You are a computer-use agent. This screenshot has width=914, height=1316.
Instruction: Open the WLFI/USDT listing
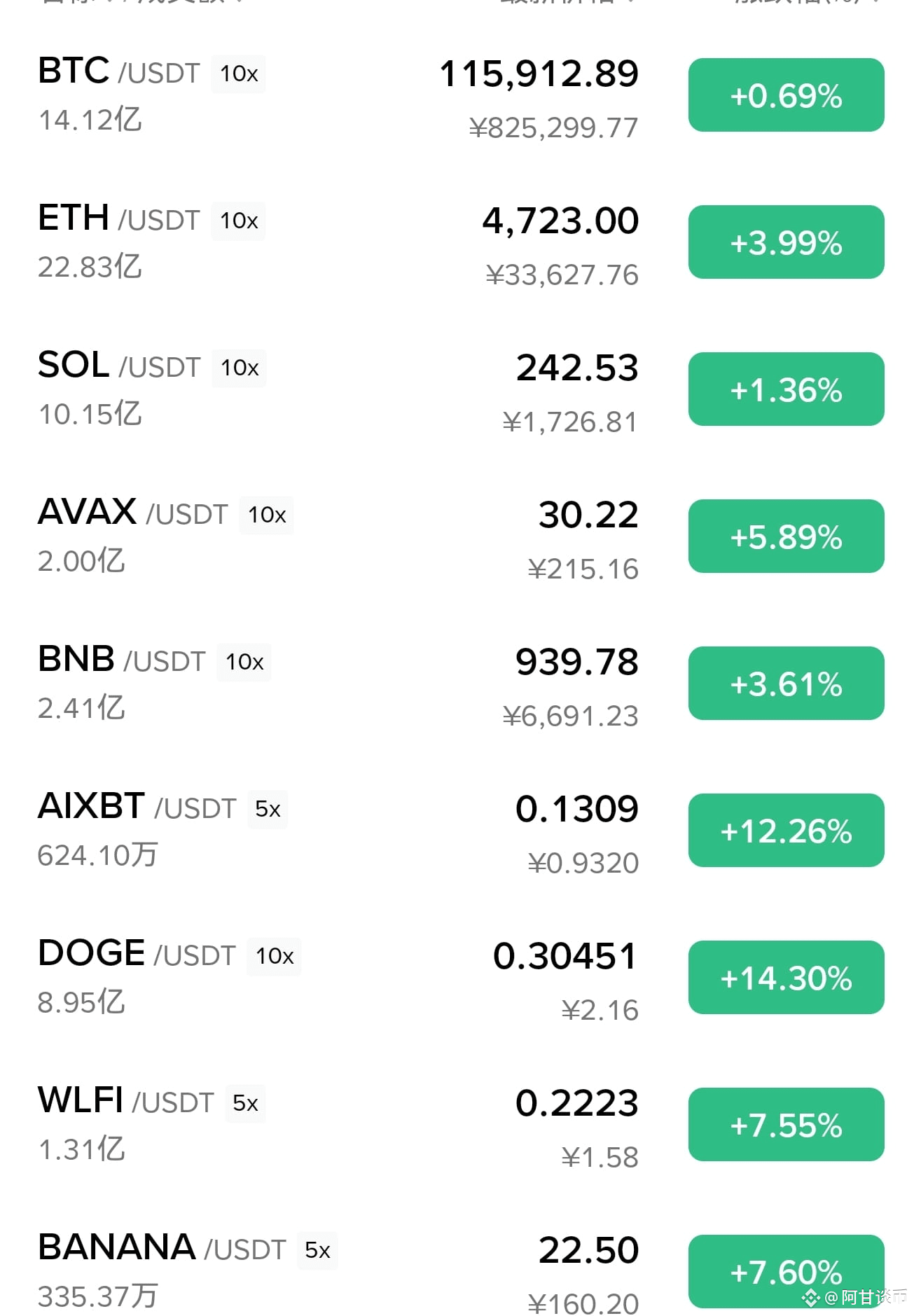point(457,1125)
